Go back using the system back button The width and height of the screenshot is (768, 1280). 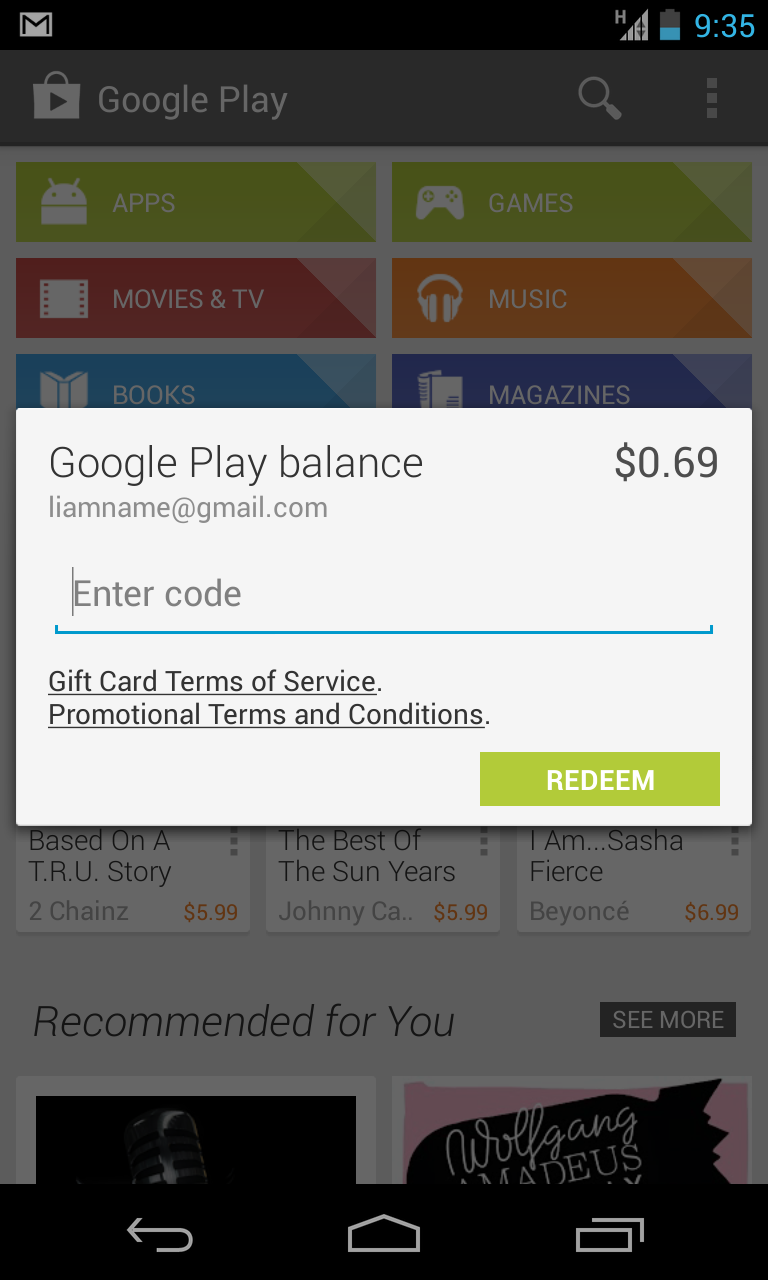[160, 1235]
